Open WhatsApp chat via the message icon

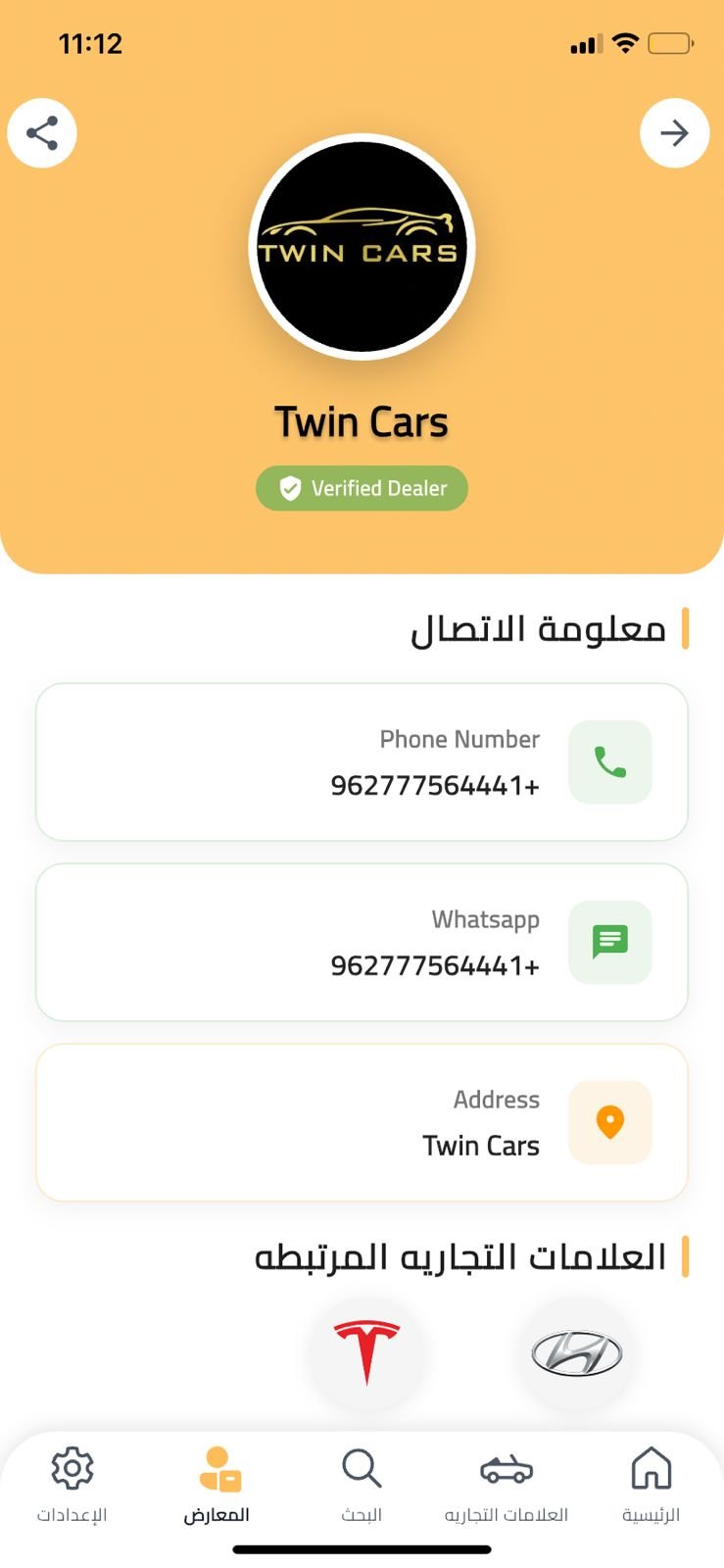point(608,942)
